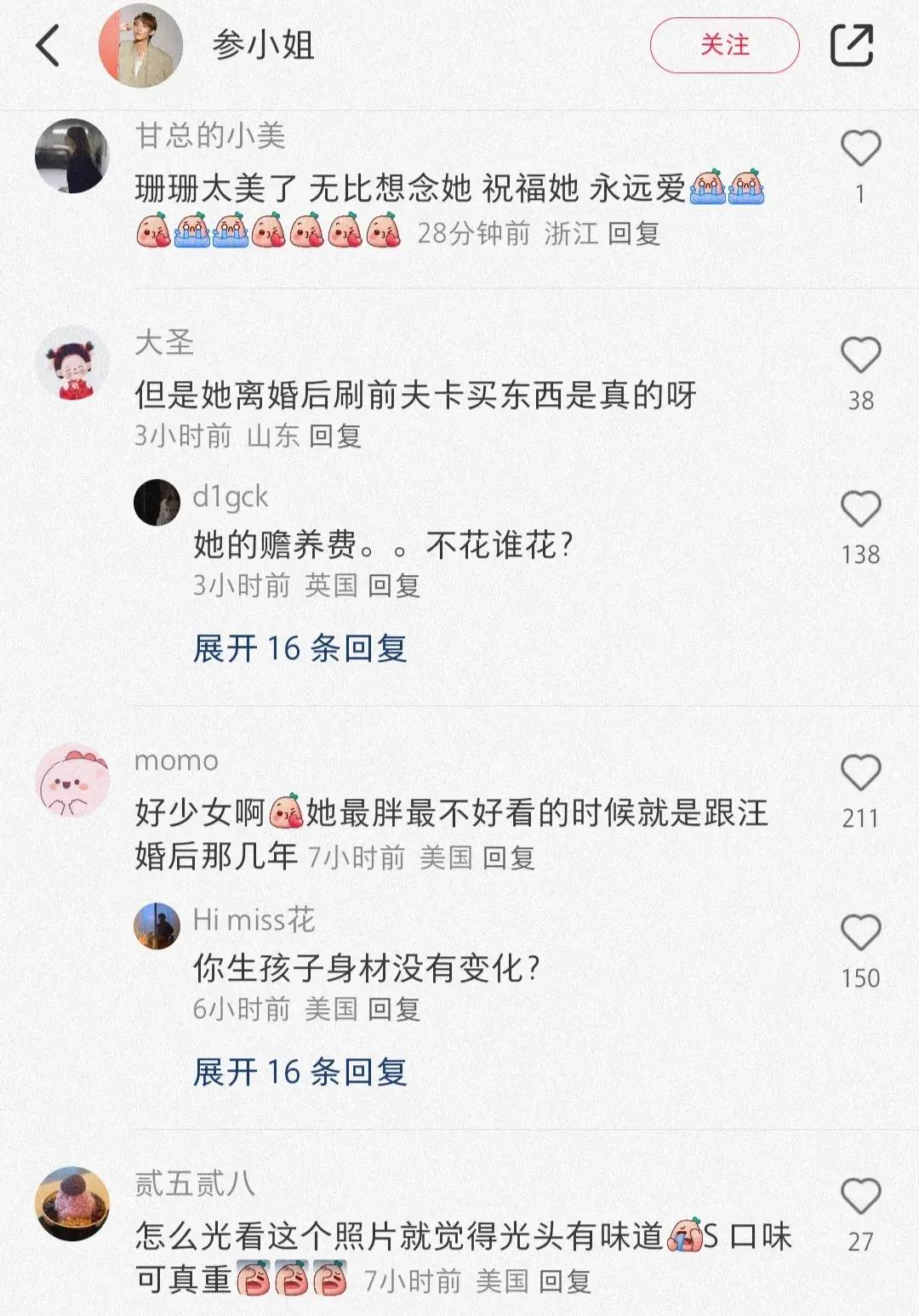Viewport: 919px width, 1316px height.
Task: View Hi miss花's profile avatar
Action: click(x=157, y=926)
